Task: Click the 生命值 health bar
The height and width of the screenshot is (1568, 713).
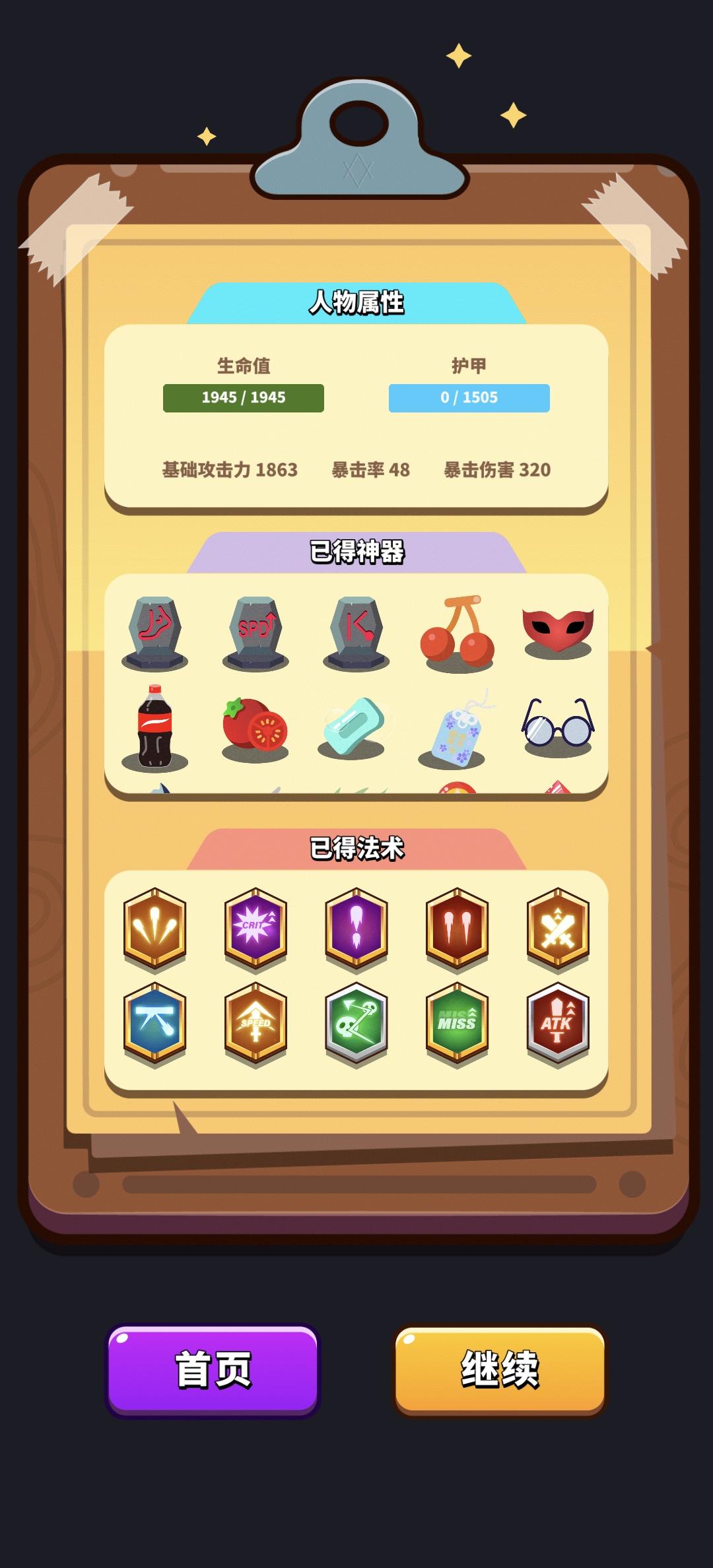Action: coord(242,397)
